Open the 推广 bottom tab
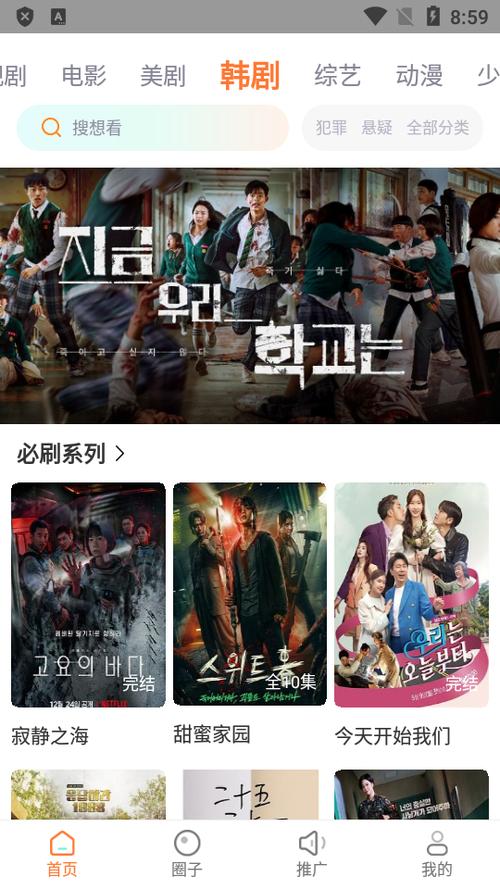The image size is (500, 889). tap(312, 854)
